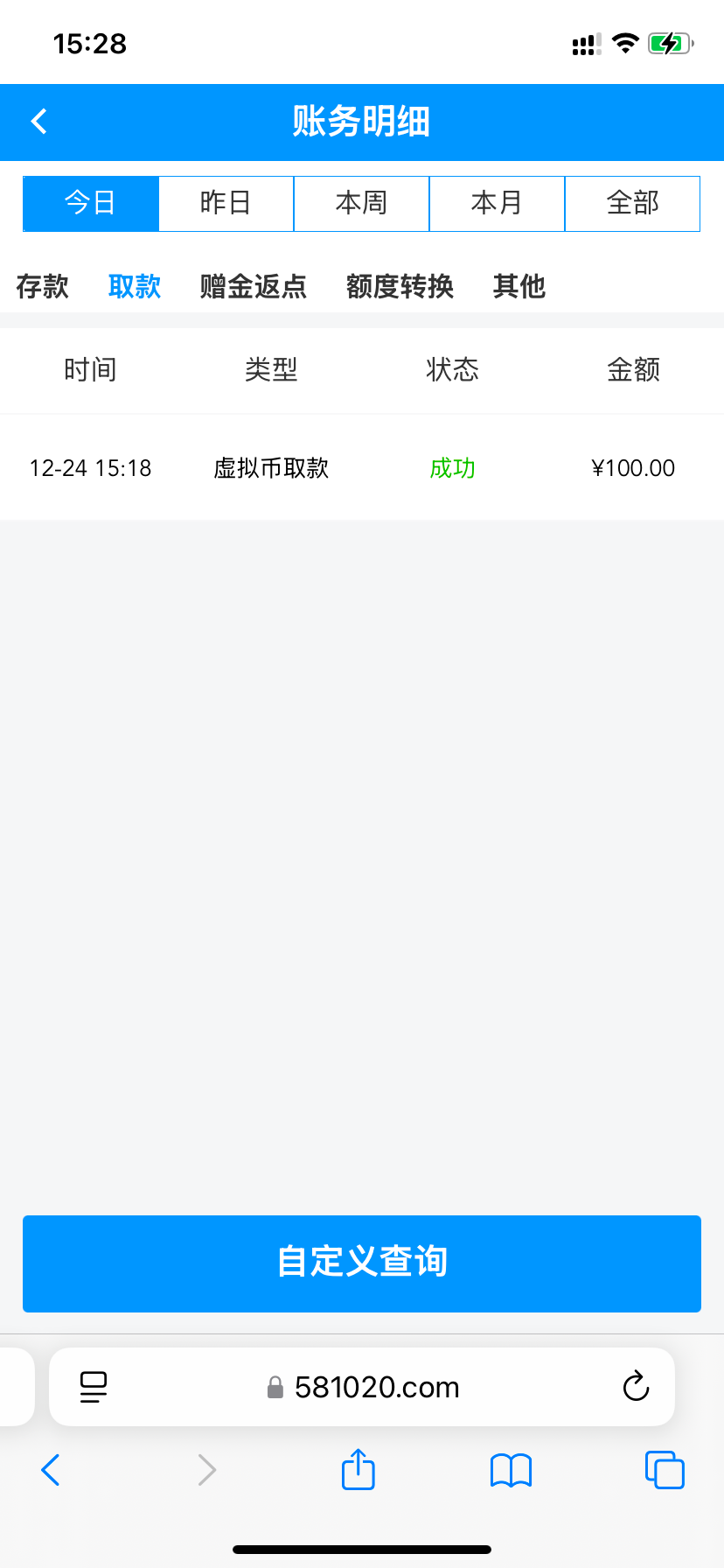The width and height of the screenshot is (724, 1568).
Task: Open Safari bookmarks
Action: point(511,1470)
